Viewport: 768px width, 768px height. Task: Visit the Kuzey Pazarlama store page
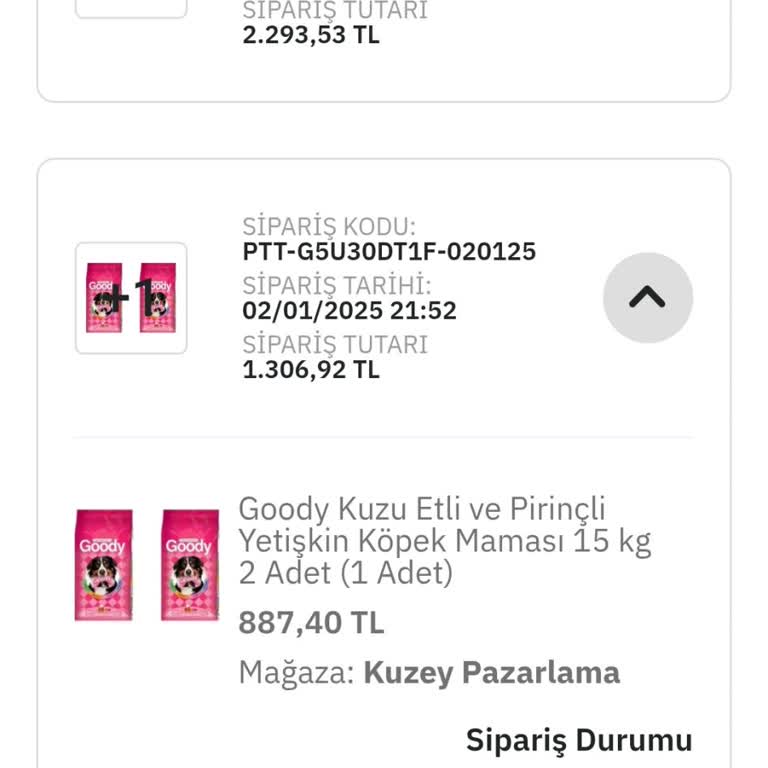tap(491, 673)
